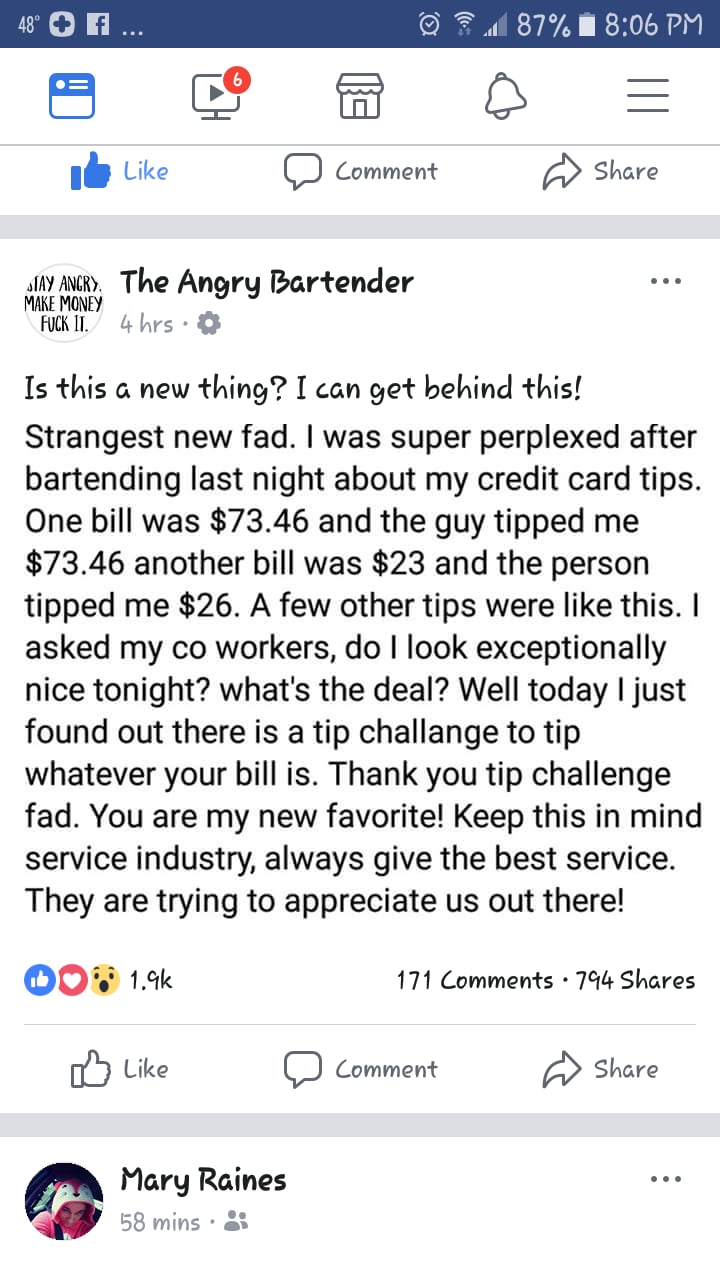View reactions on The Angry Bartender post
Screen dimensions: 720x1280
98,980
